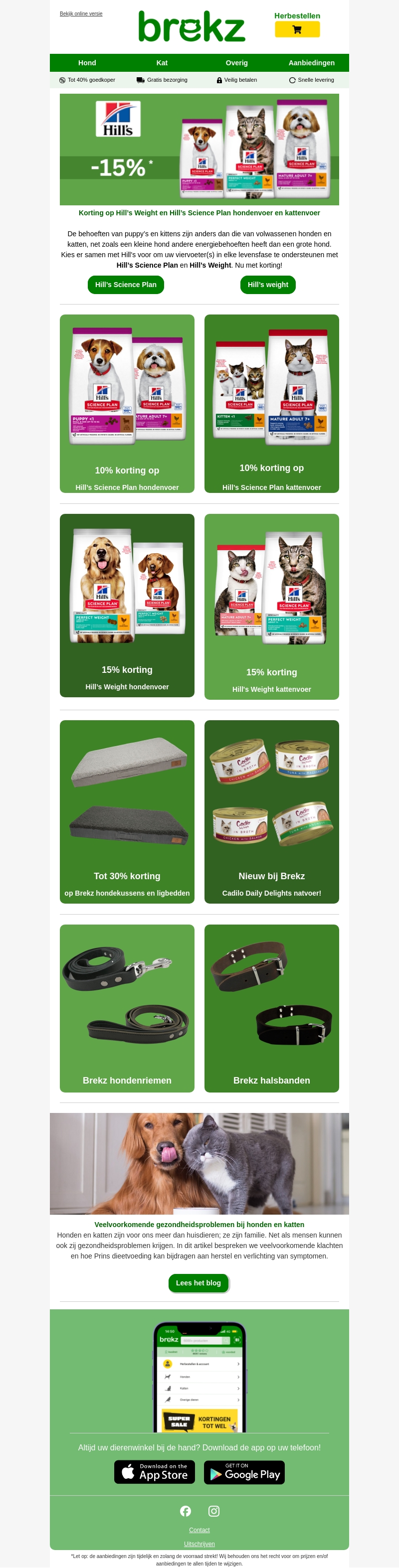
Task: Open the Overig category
Action: tap(236, 63)
